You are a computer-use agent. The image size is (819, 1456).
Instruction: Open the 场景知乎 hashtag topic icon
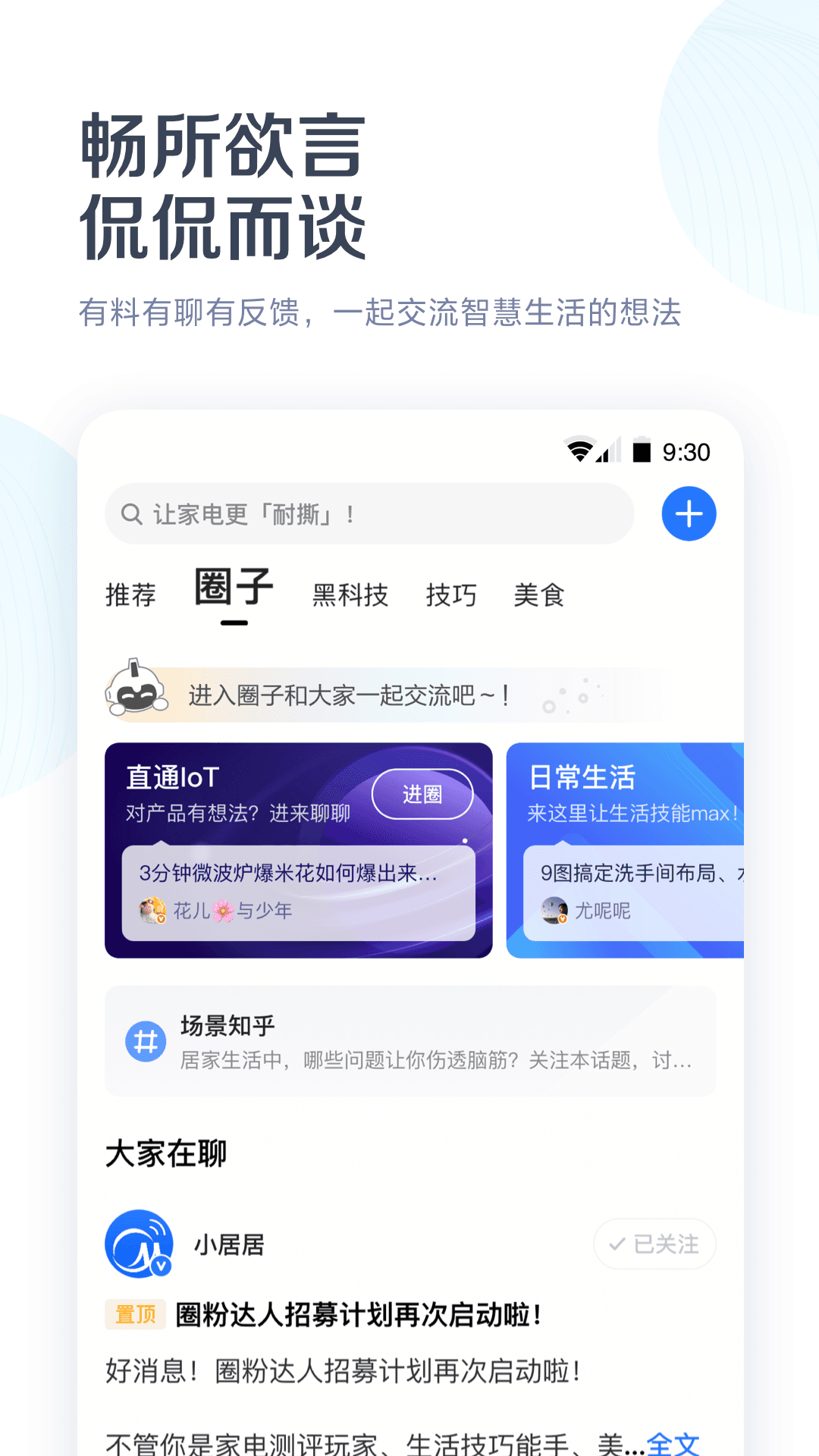(146, 1040)
